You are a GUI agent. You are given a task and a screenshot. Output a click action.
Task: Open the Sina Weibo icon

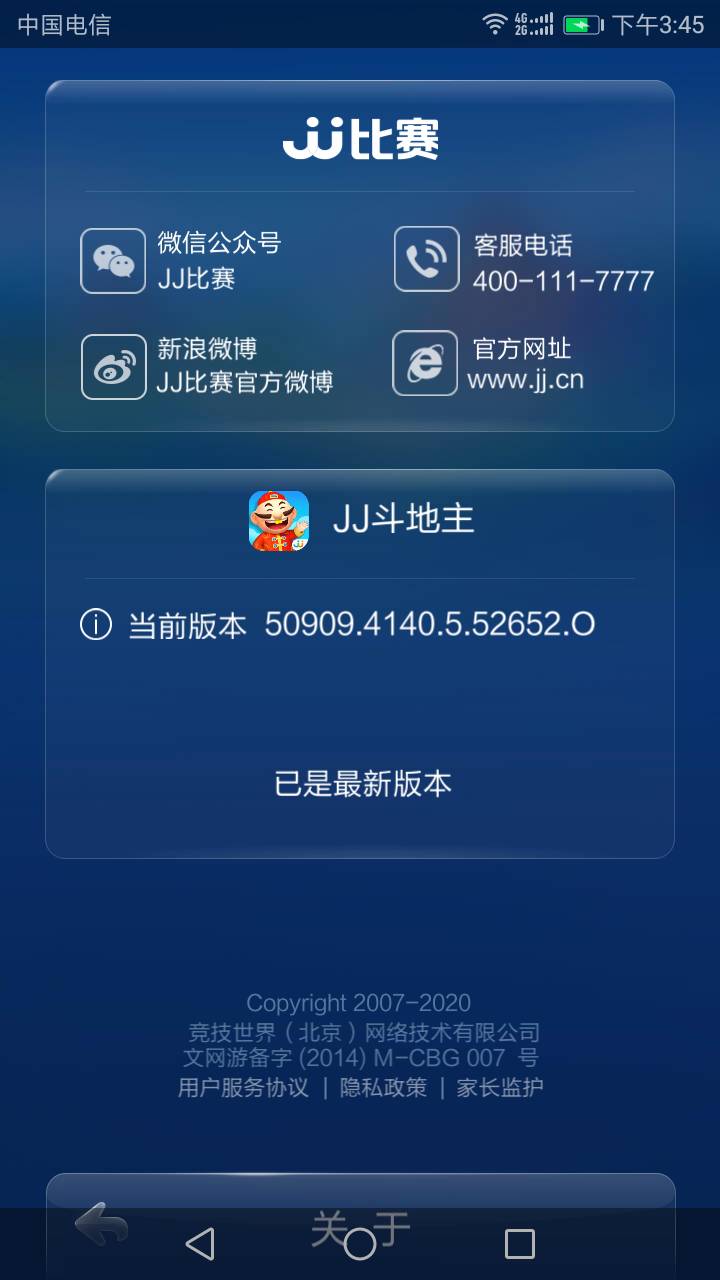pyautogui.click(x=112, y=366)
